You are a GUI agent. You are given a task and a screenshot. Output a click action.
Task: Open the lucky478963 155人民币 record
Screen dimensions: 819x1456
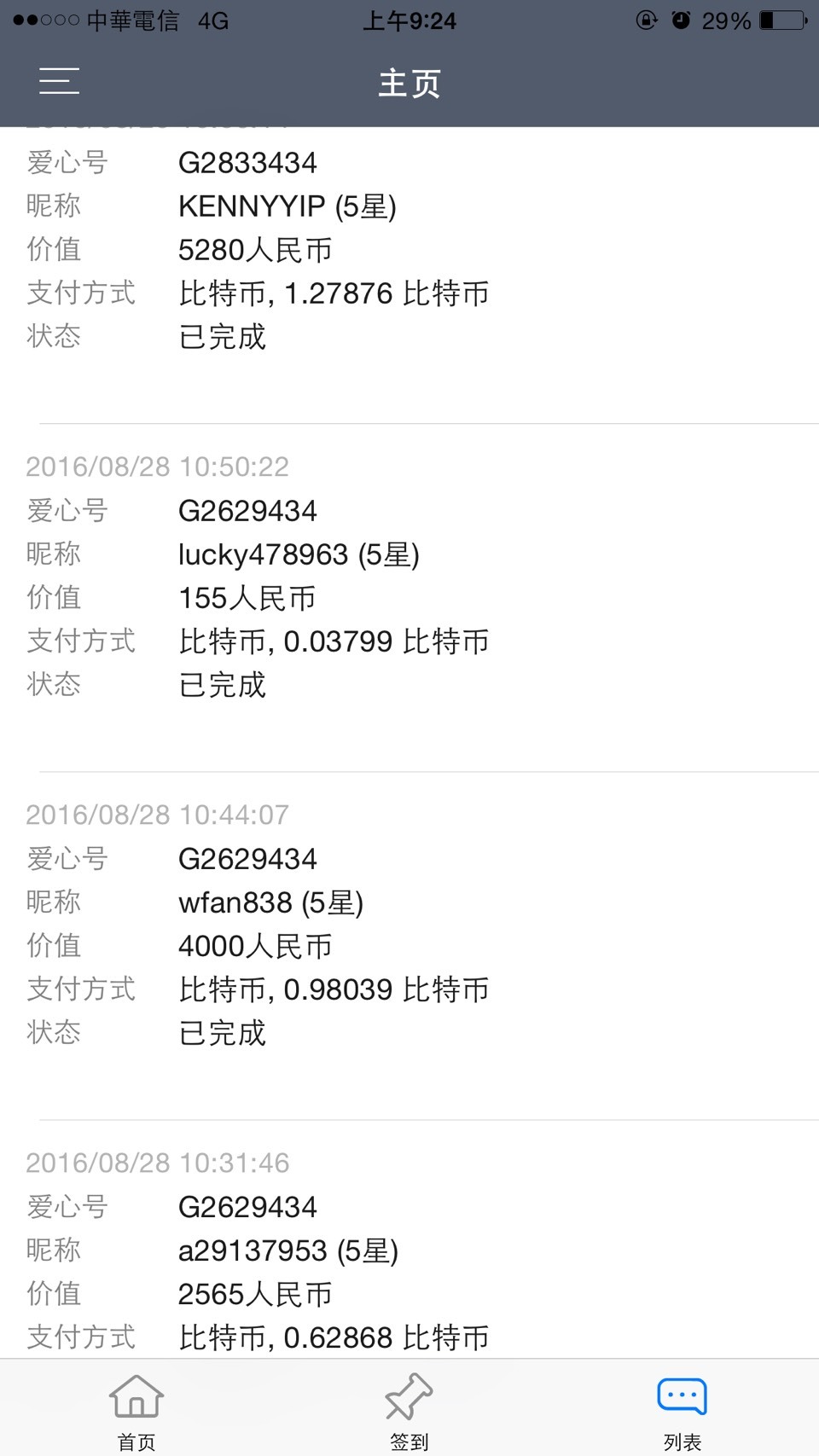coord(409,598)
